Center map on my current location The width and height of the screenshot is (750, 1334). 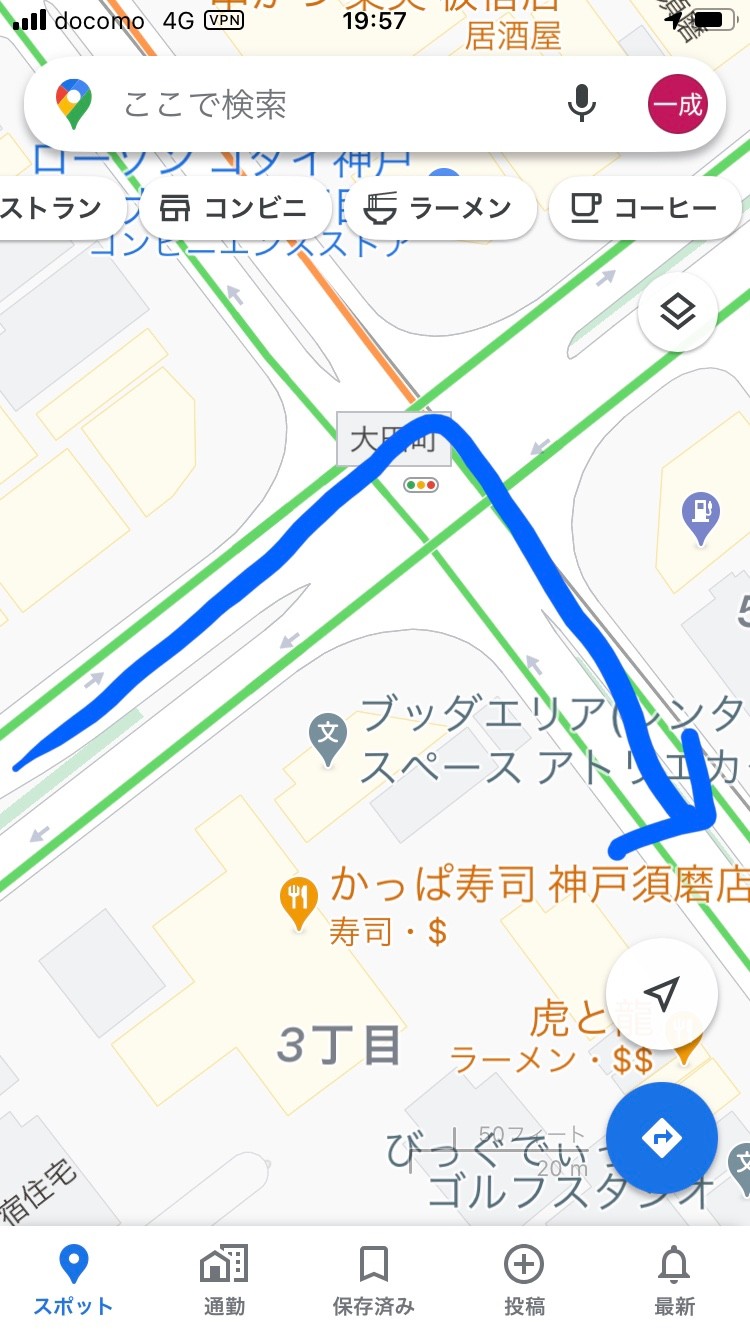[x=662, y=994]
